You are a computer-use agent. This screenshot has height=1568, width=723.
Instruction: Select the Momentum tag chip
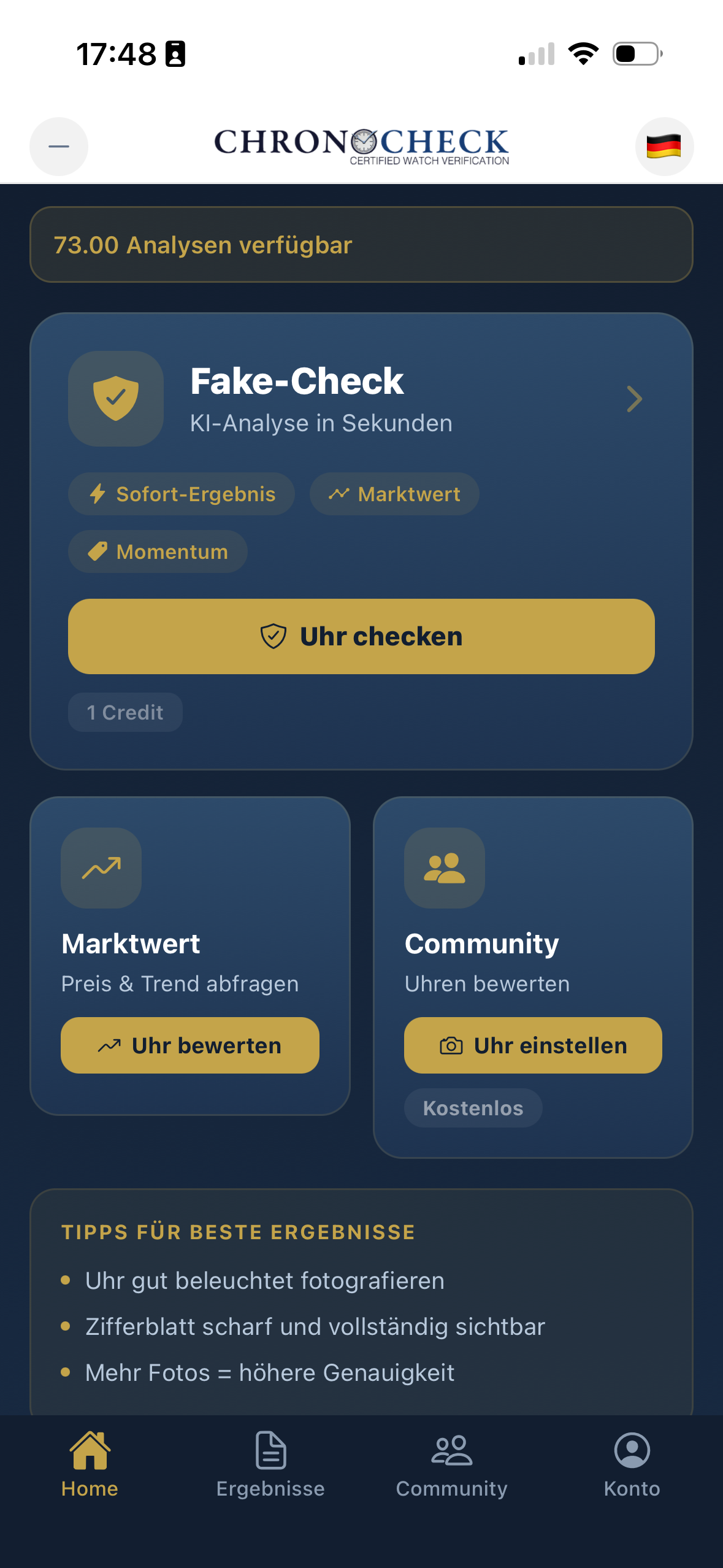pos(157,551)
